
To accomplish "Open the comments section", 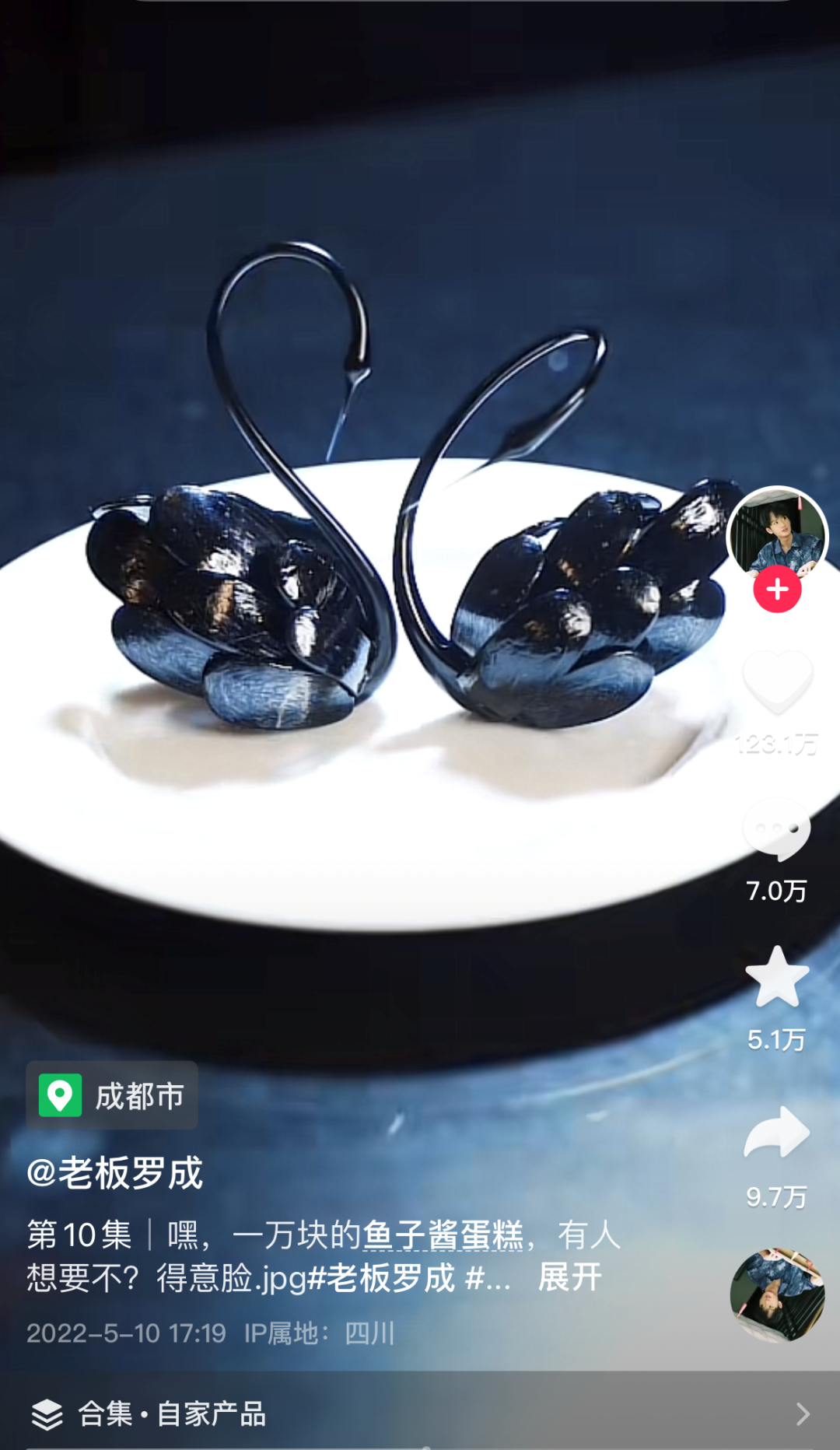I will (x=777, y=830).
